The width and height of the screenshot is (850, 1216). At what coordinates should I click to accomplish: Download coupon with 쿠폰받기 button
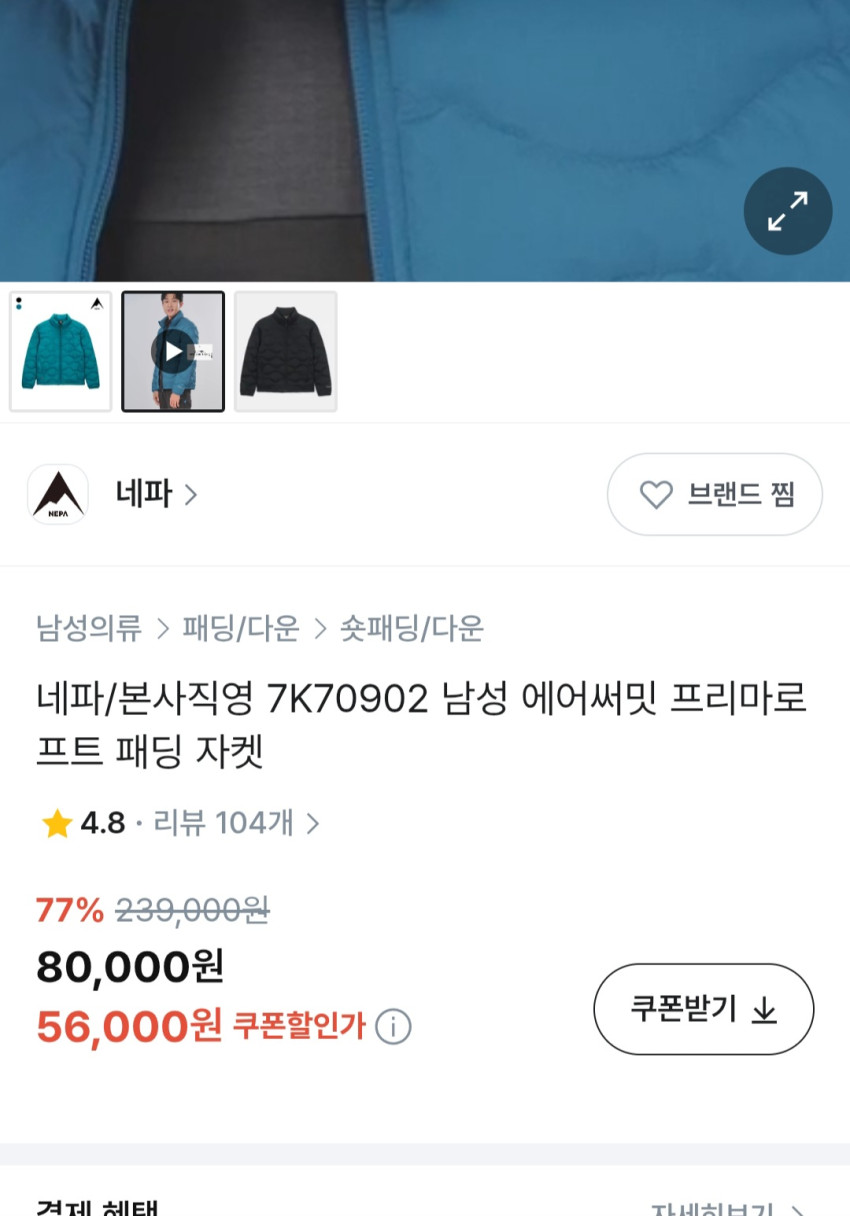pyautogui.click(x=703, y=1009)
